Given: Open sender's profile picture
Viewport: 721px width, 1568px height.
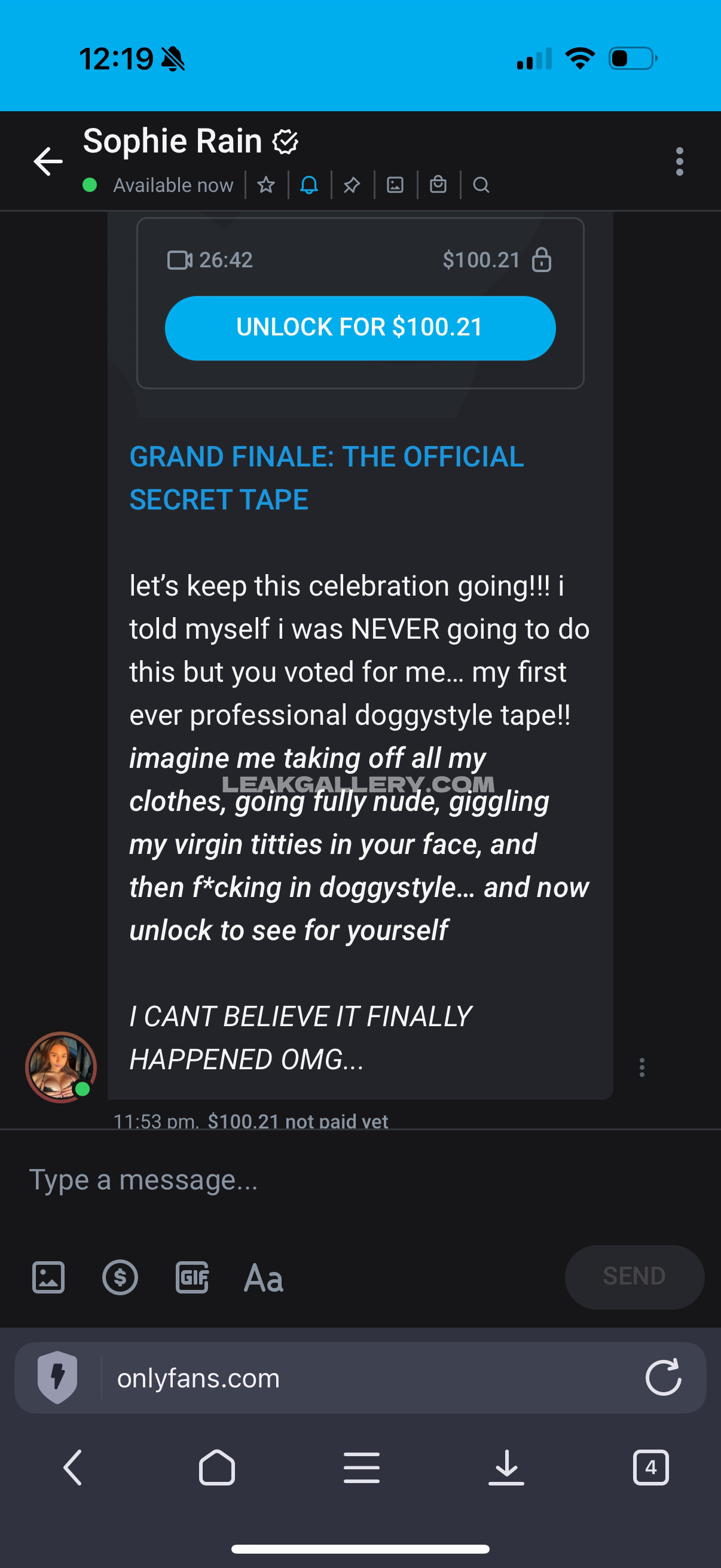Looking at the screenshot, I should pos(60,1066).
